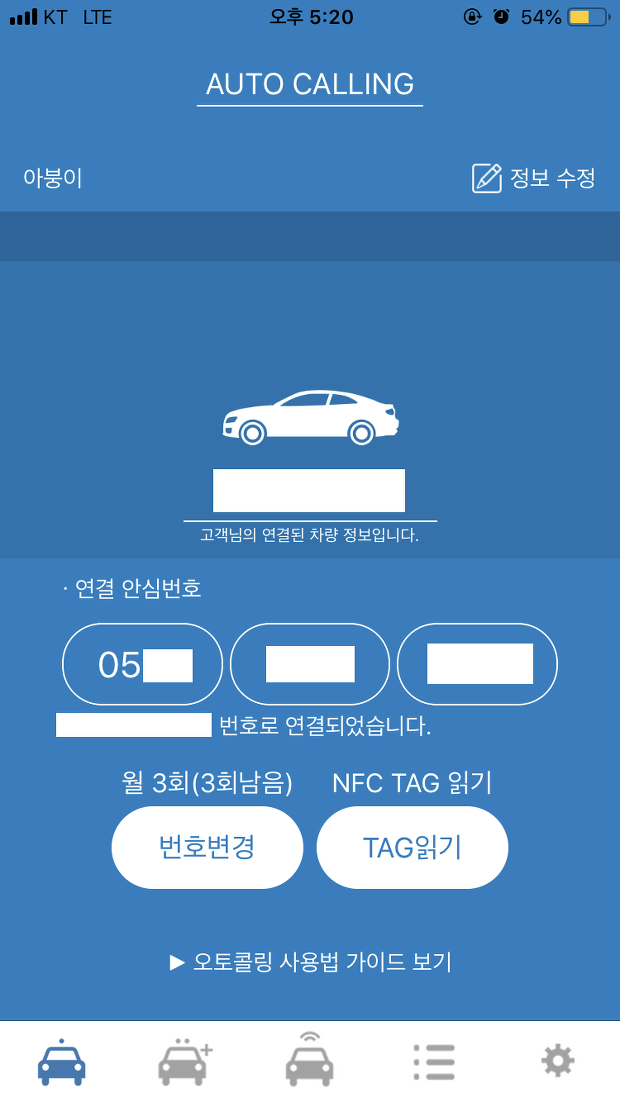Open the settings gear tab
This screenshot has width=620, height=1102.
pyautogui.click(x=557, y=1061)
